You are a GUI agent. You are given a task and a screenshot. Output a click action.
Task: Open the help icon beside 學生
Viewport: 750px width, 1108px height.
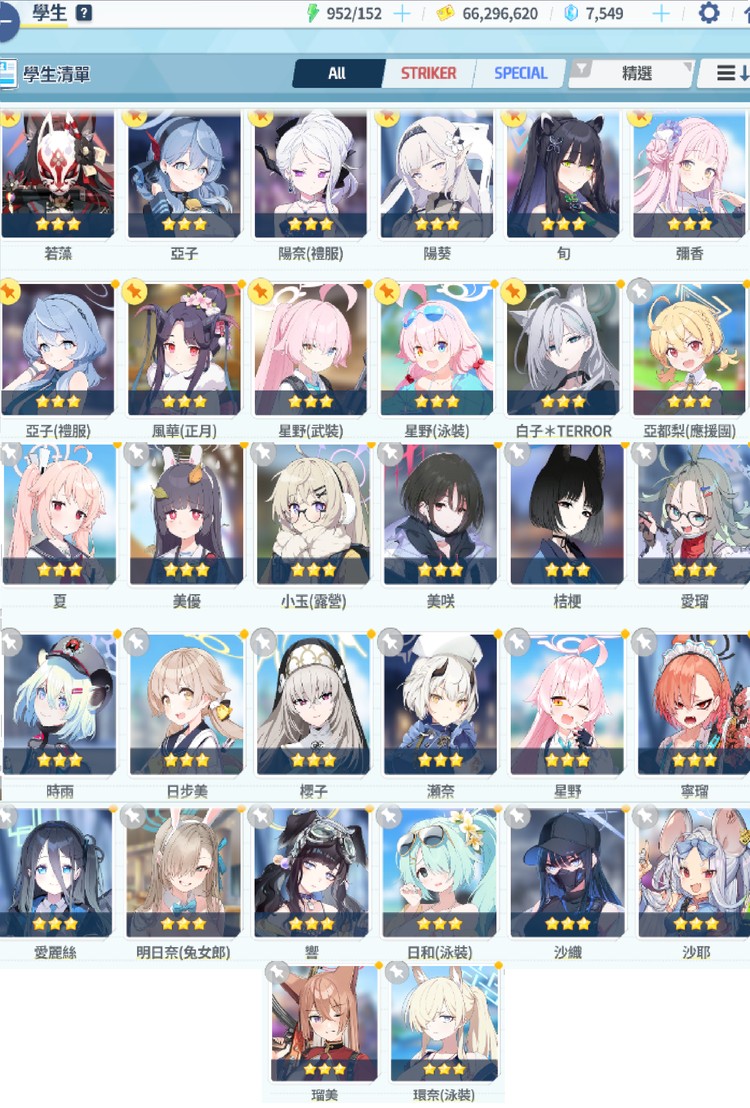(x=84, y=13)
